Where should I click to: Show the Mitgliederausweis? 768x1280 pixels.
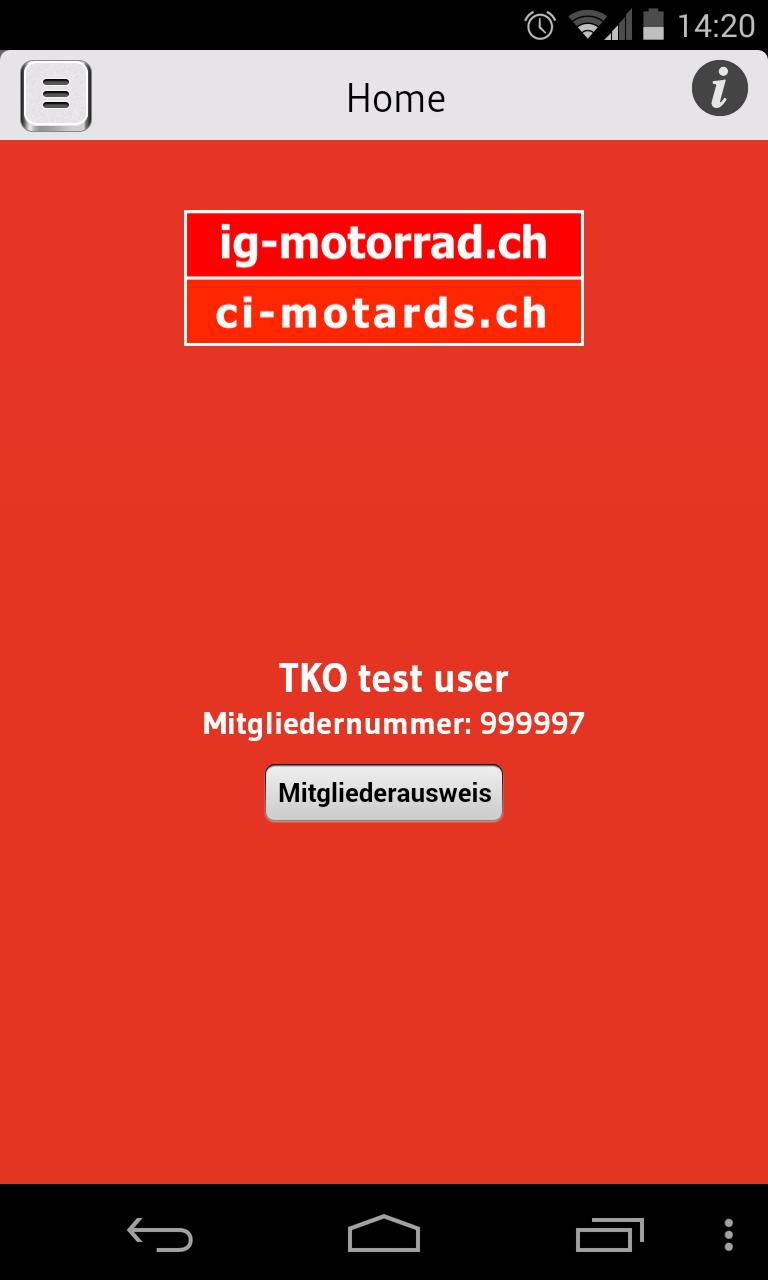click(x=384, y=793)
